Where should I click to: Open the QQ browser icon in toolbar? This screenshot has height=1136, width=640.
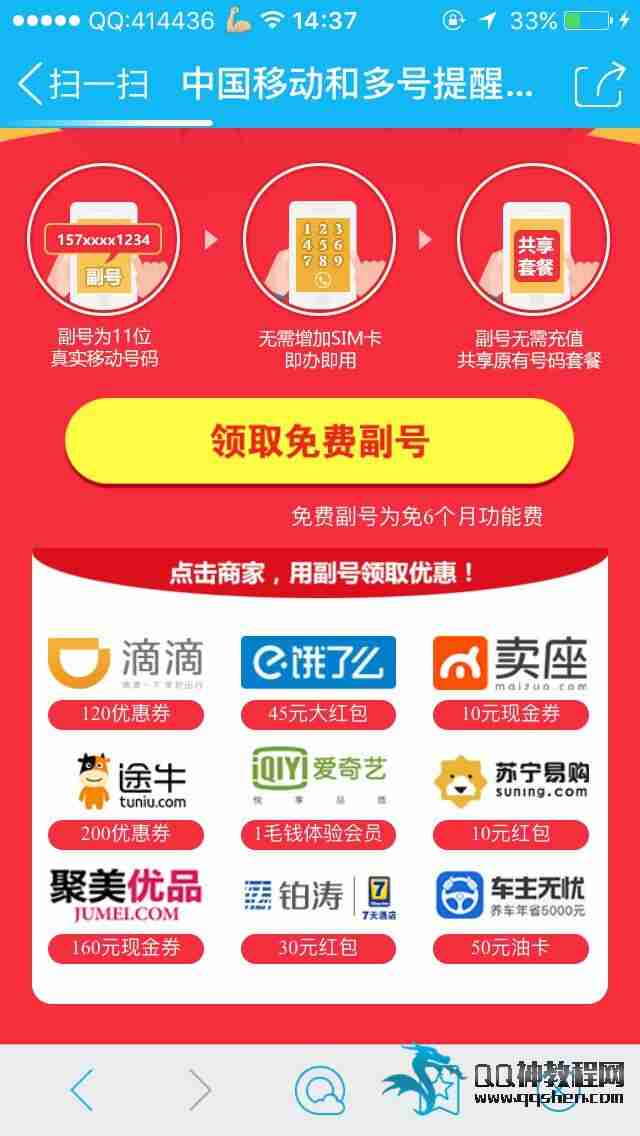[x=319, y=1089]
